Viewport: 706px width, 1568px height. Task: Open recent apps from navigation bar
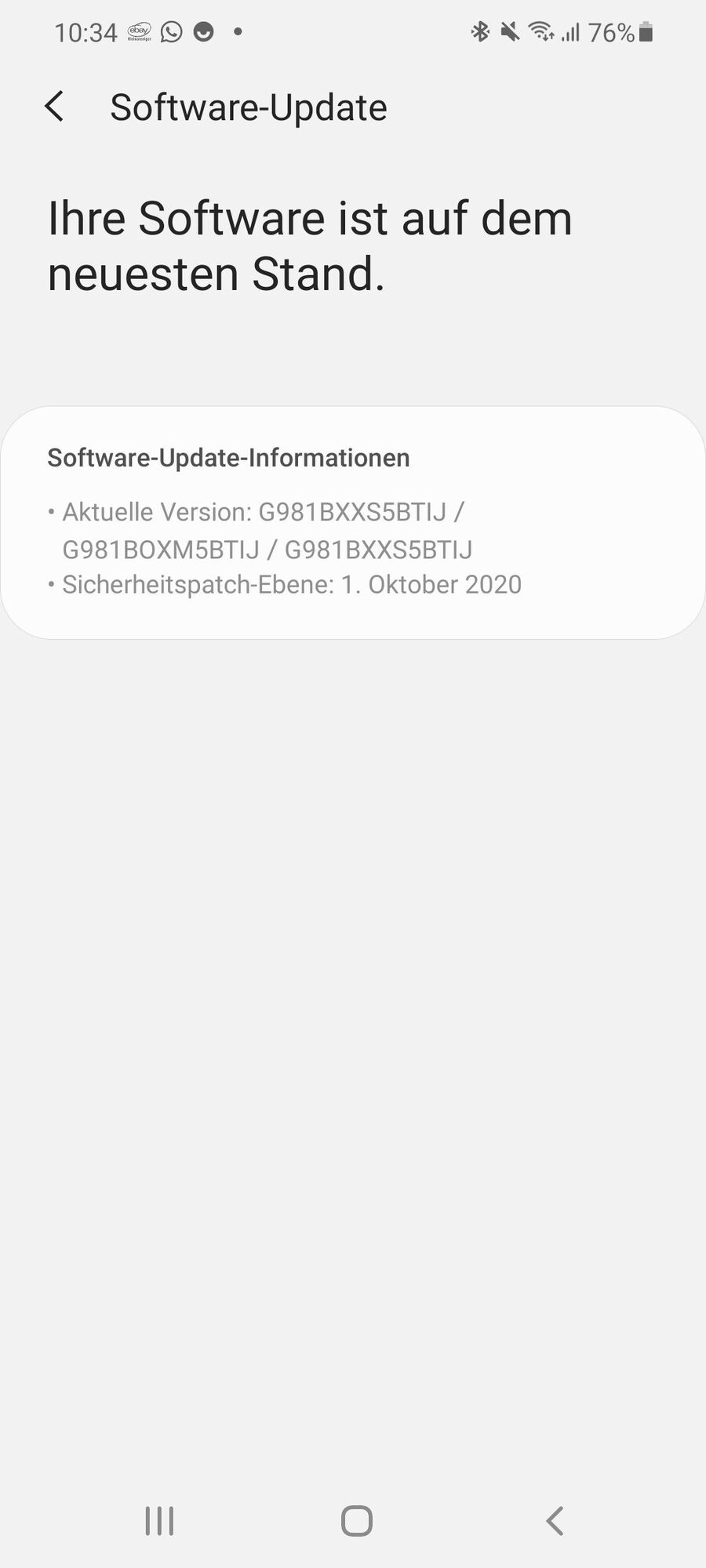(x=159, y=1521)
